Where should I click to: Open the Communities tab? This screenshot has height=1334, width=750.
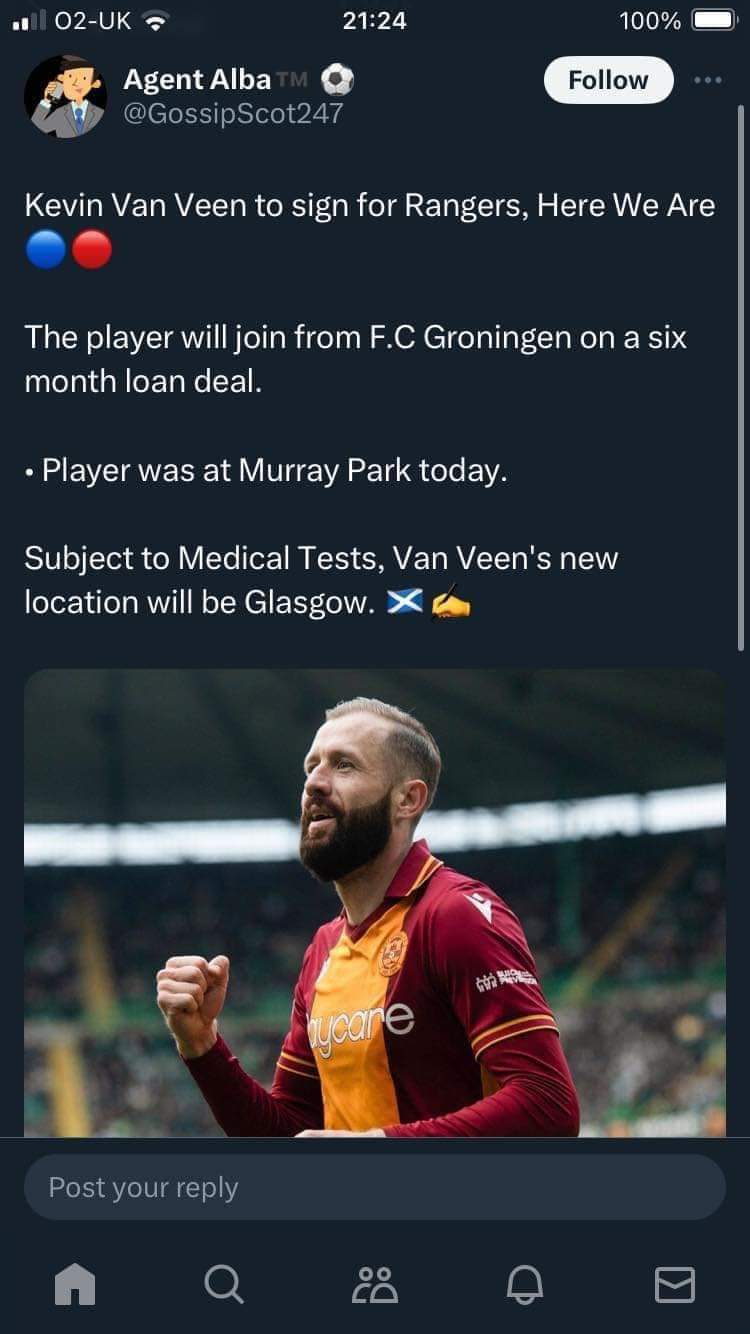(x=375, y=1284)
